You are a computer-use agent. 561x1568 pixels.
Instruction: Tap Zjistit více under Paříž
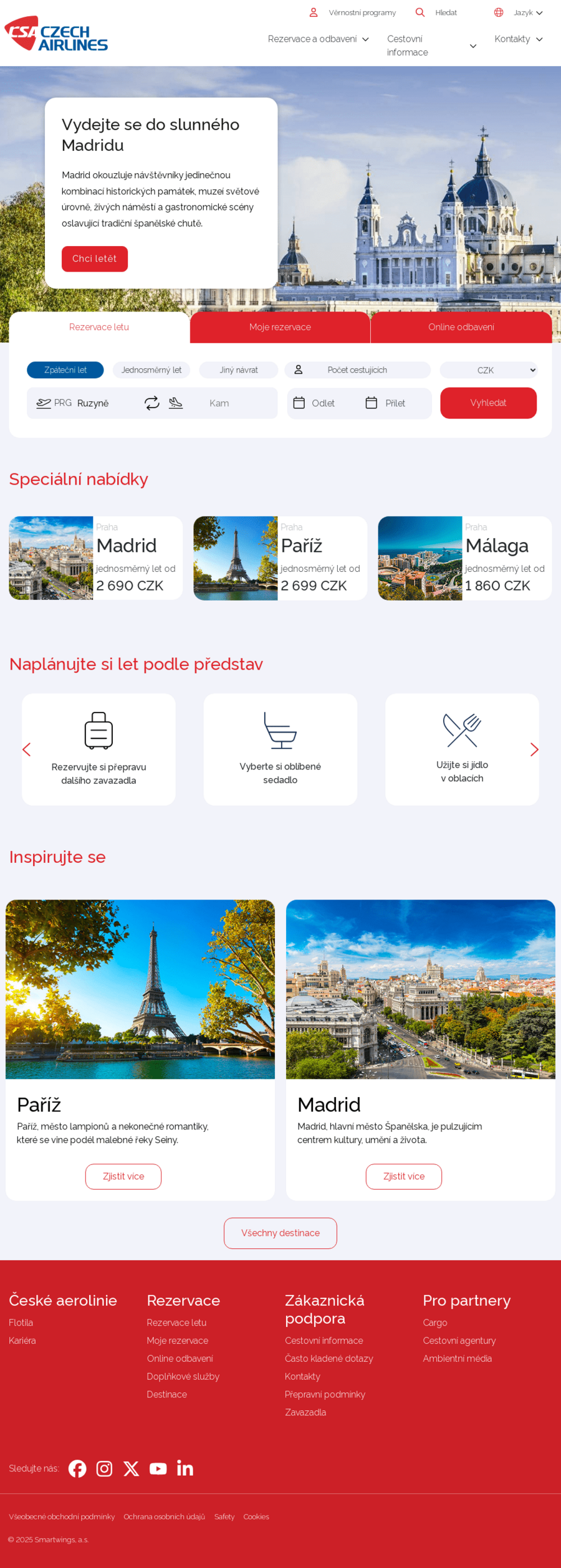coord(123,1176)
